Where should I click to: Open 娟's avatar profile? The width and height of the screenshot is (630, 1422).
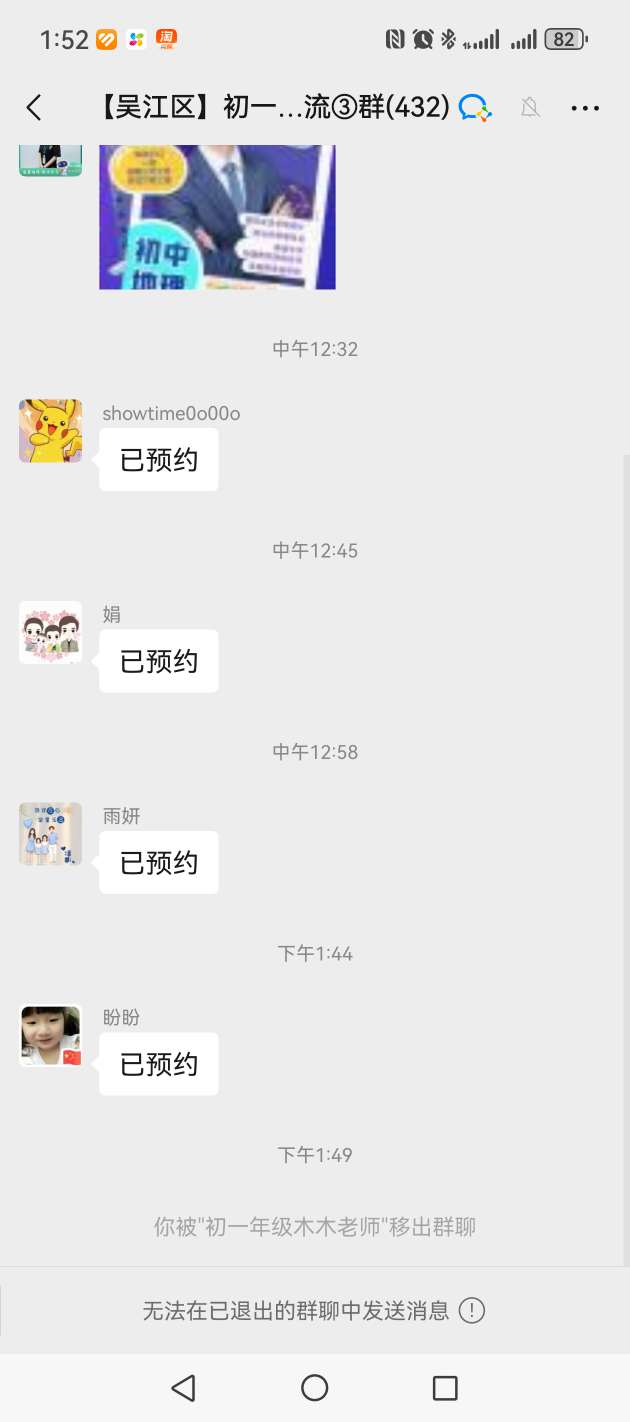51,632
